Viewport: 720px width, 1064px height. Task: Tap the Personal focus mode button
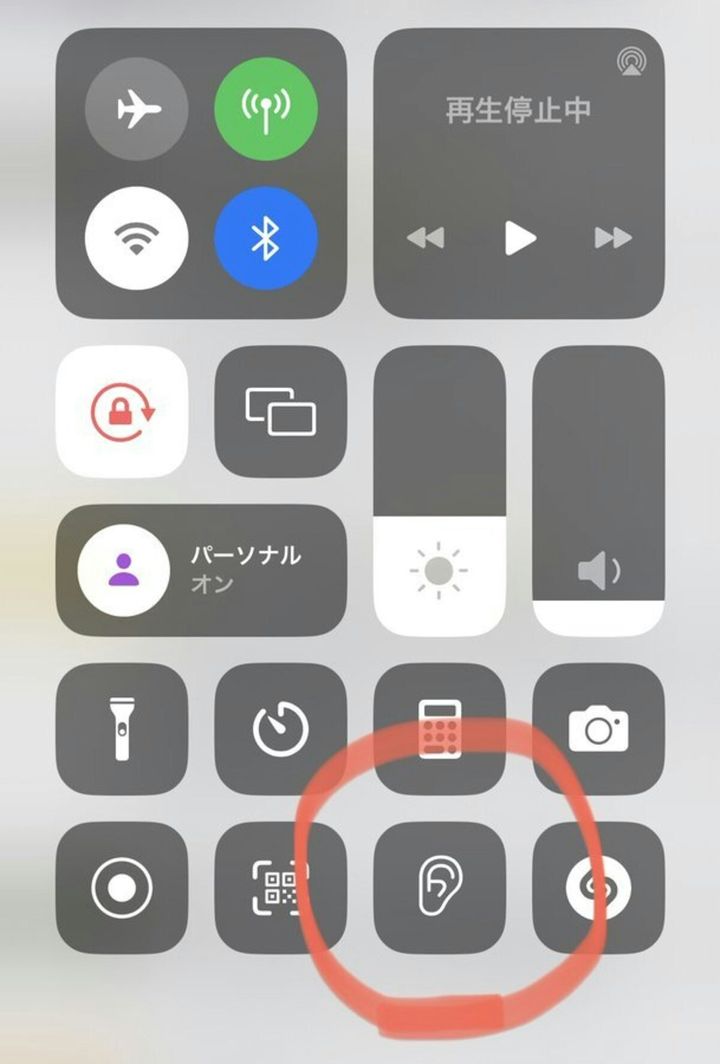tap(202, 570)
